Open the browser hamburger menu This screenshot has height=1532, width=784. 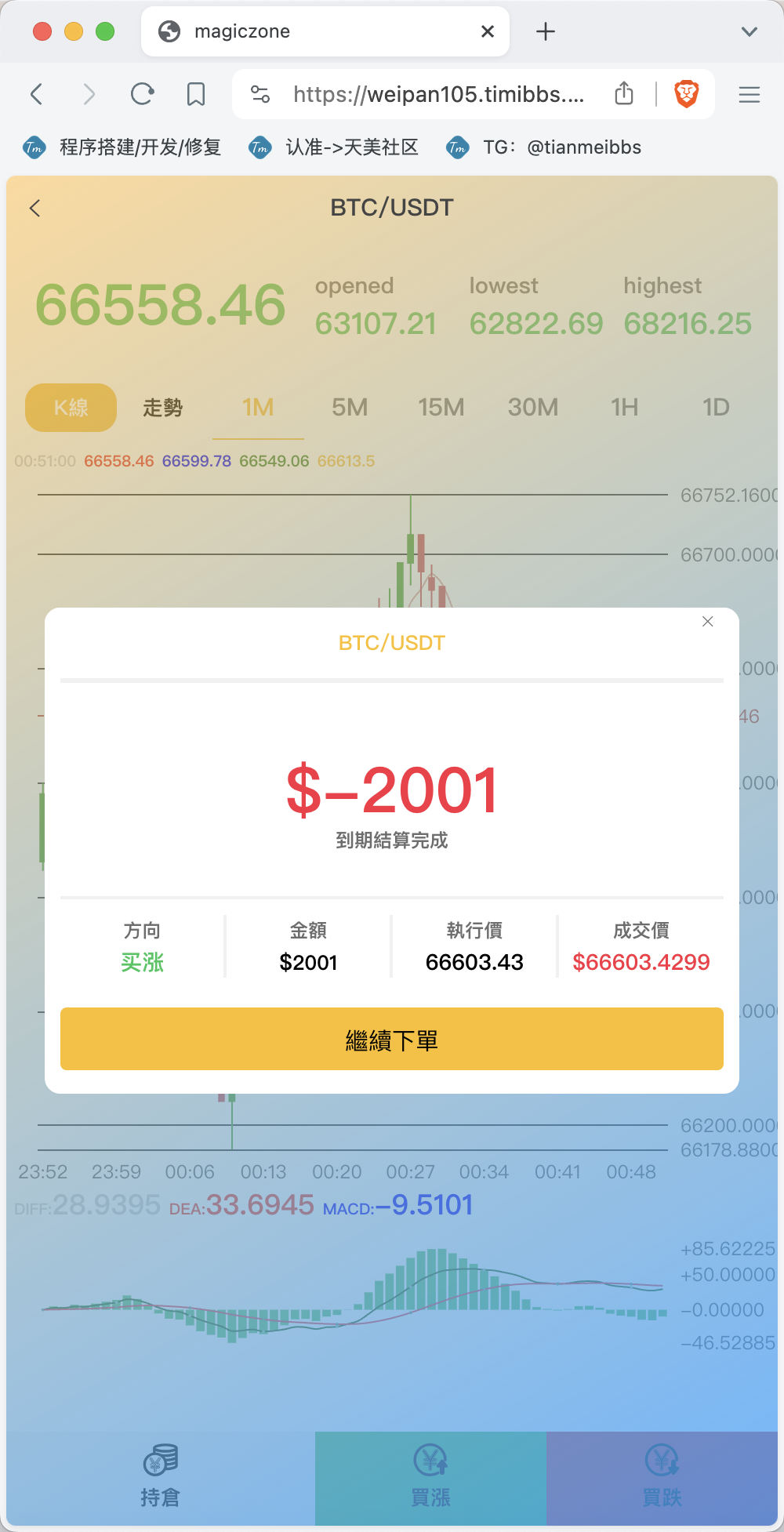[x=750, y=95]
